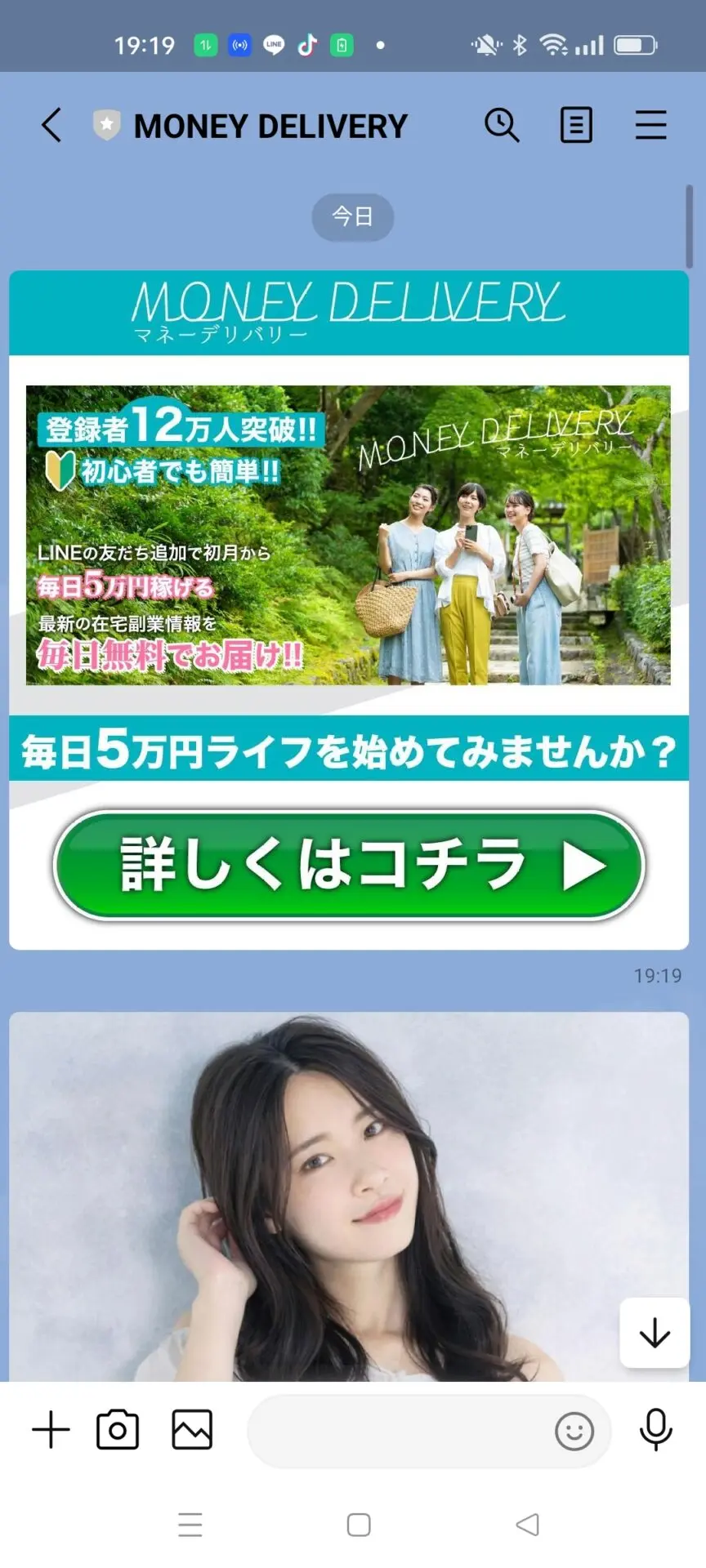
Task: Open the chat hamburger menu
Action: point(650,126)
